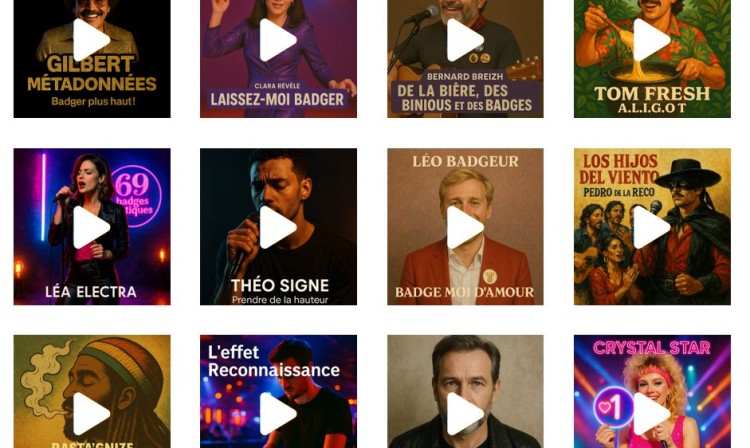
Task: Play Léo Badgeur Badge moi d'amour
Action: point(465,227)
